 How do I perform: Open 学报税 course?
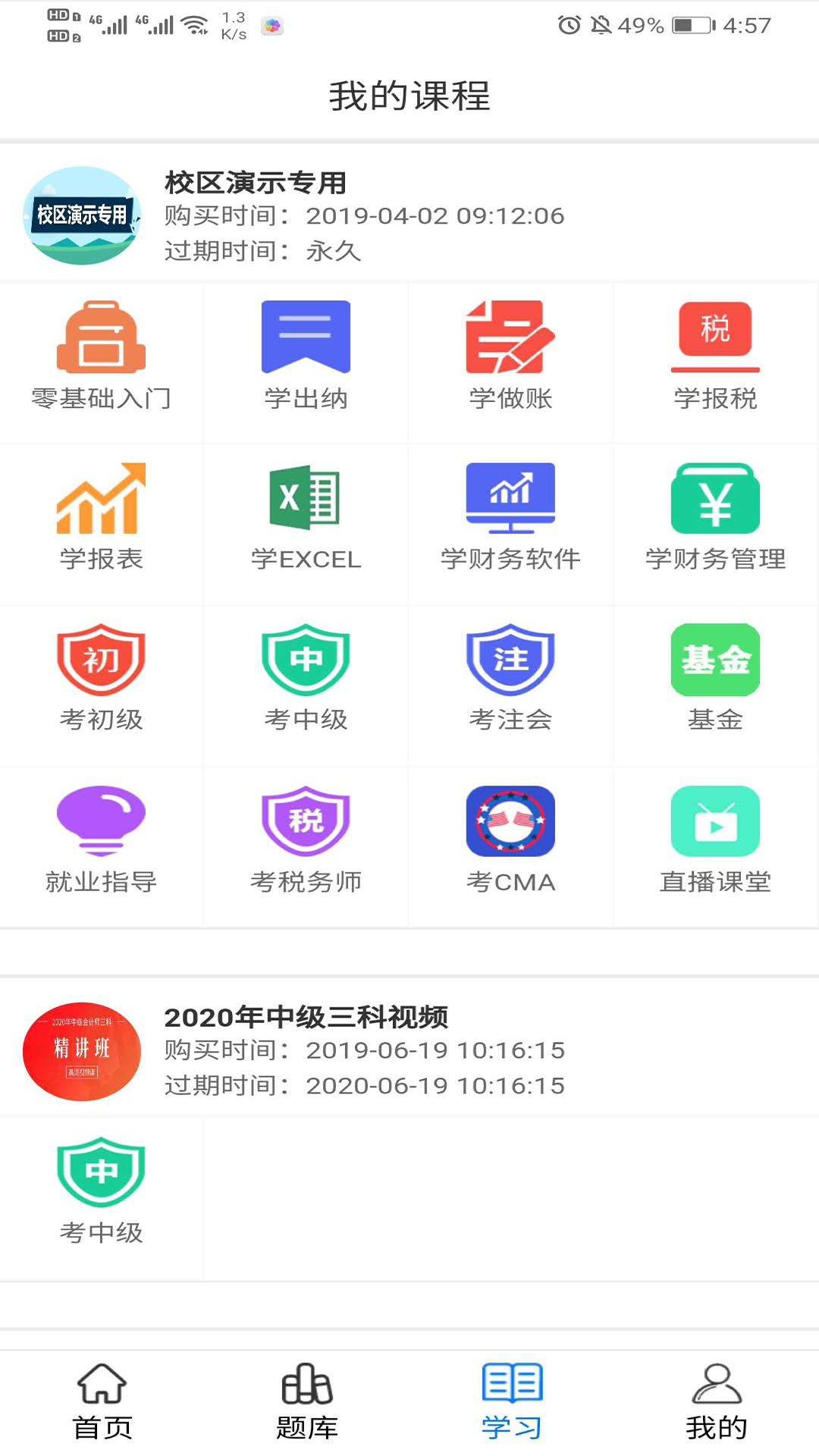point(715,356)
